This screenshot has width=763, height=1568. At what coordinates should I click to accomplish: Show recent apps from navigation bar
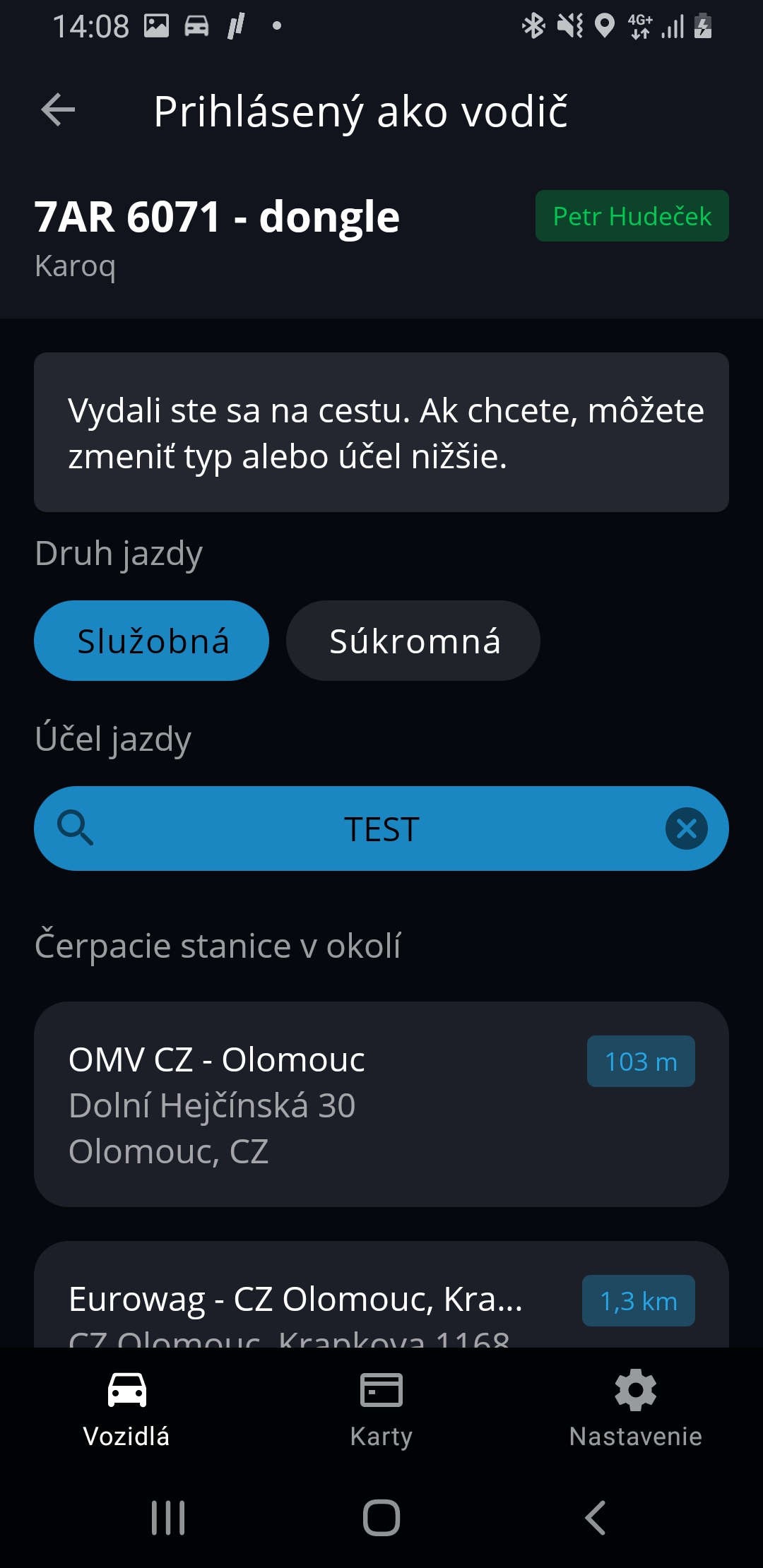click(168, 1517)
